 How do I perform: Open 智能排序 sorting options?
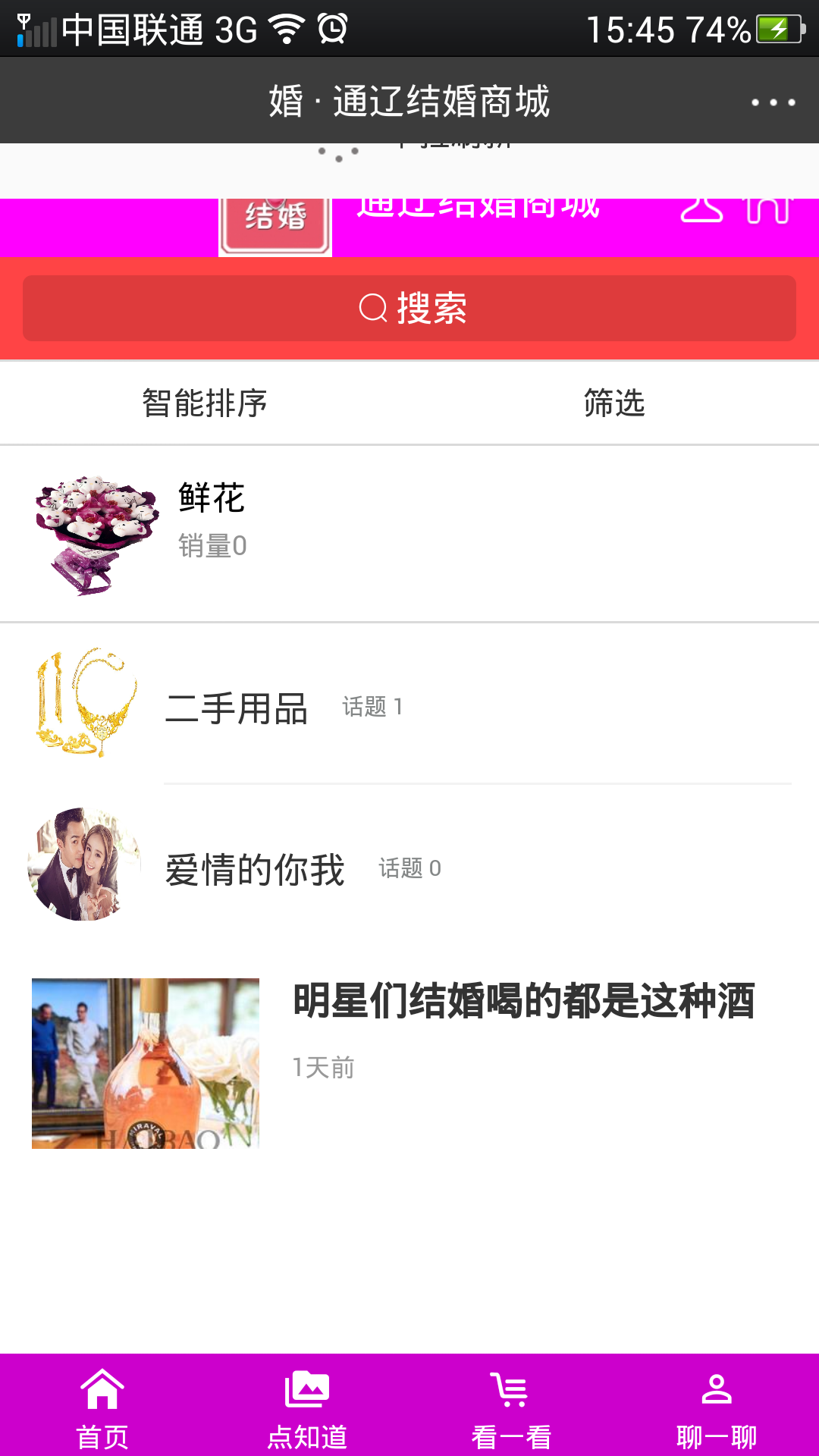(x=205, y=403)
